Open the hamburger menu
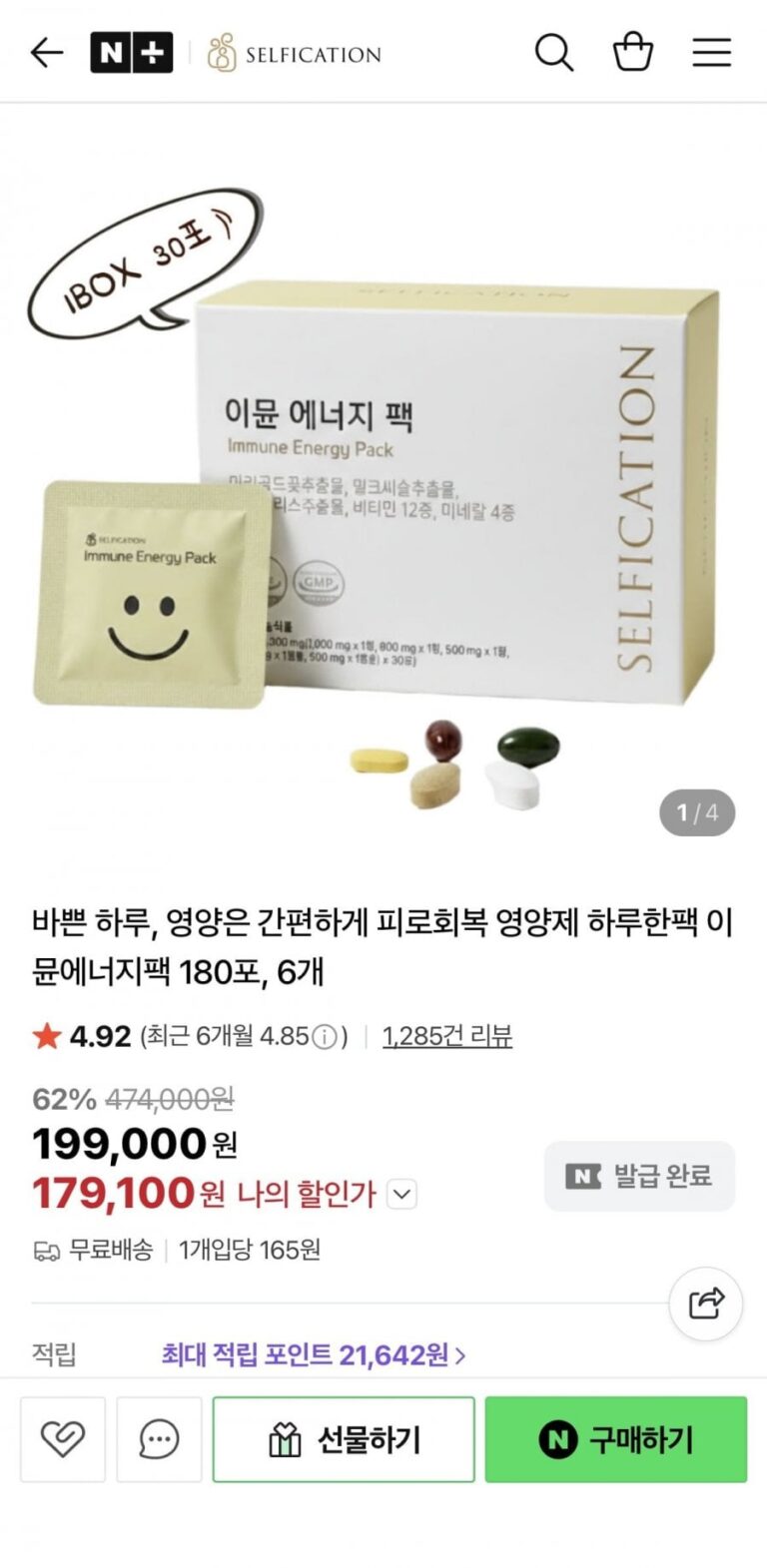Viewport: 767px width, 1568px height. (712, 53)
